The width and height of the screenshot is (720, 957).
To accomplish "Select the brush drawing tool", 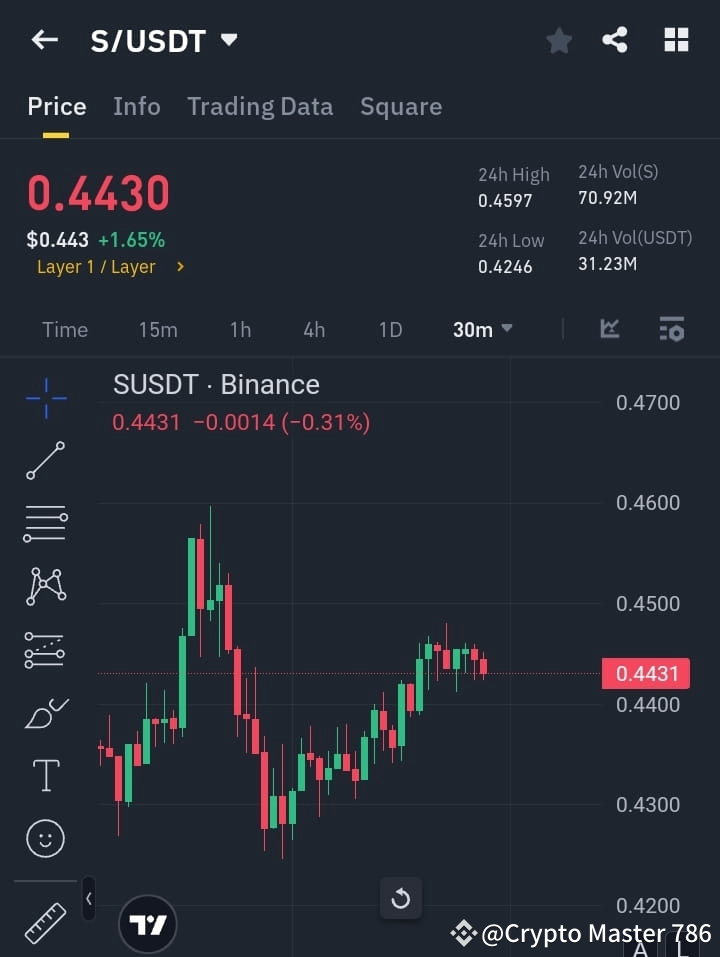I will tap(45, 712).
